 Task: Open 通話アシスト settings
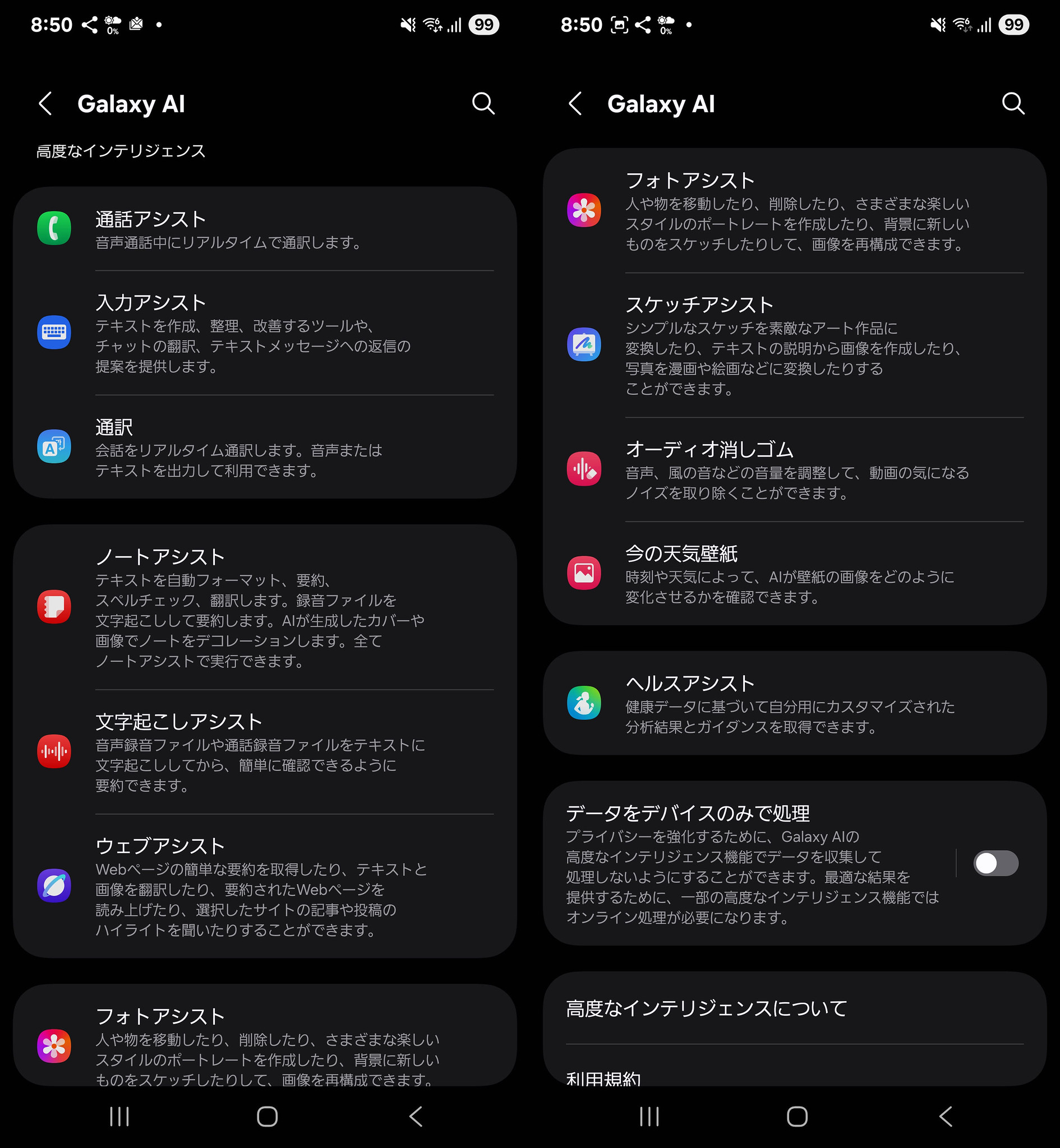[x=264, y=229]
